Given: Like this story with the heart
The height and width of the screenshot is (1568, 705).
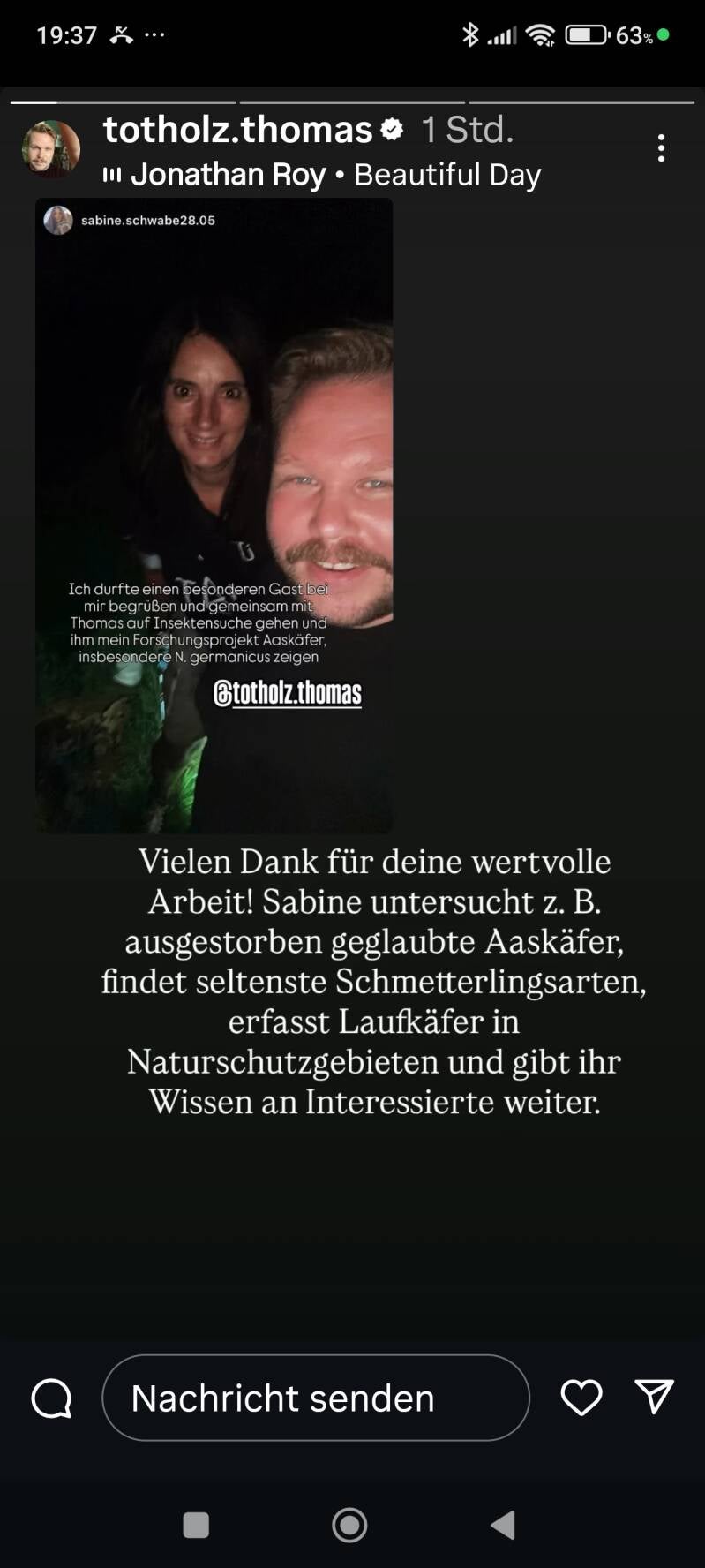Looking at the screenshot, I should (x=581, y=1398).
